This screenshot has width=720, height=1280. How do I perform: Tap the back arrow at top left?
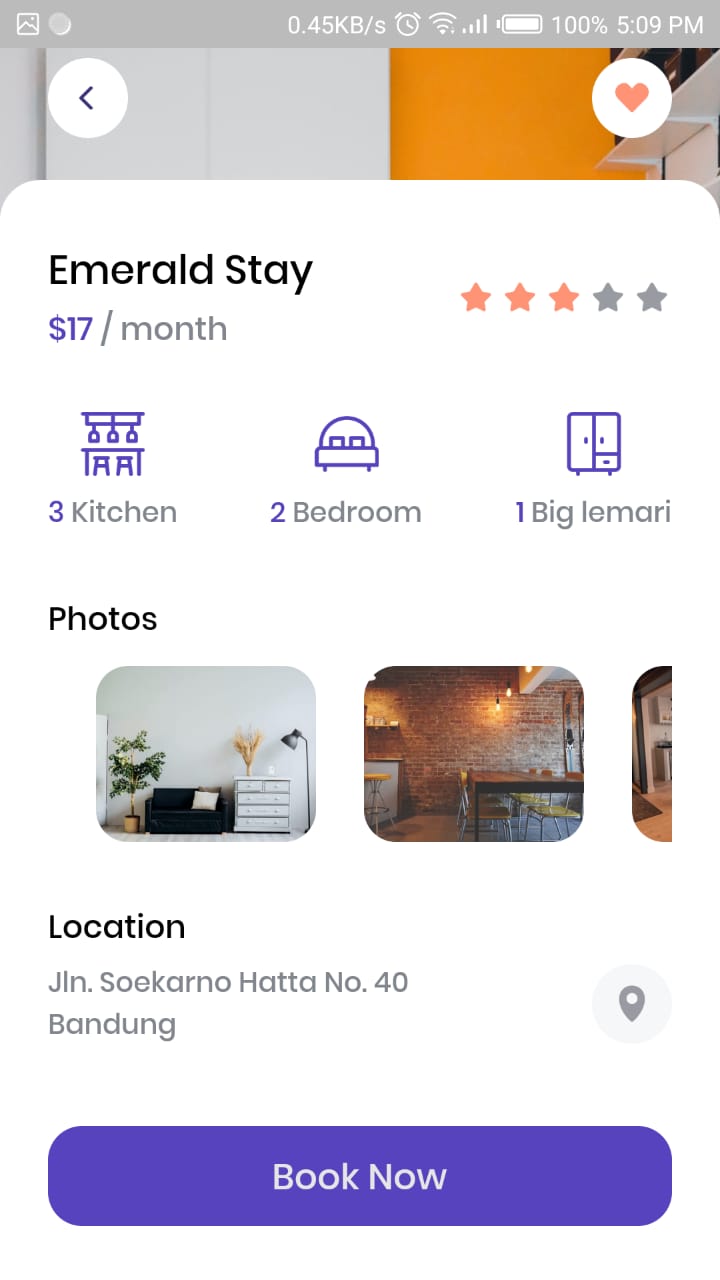point(87,97)
